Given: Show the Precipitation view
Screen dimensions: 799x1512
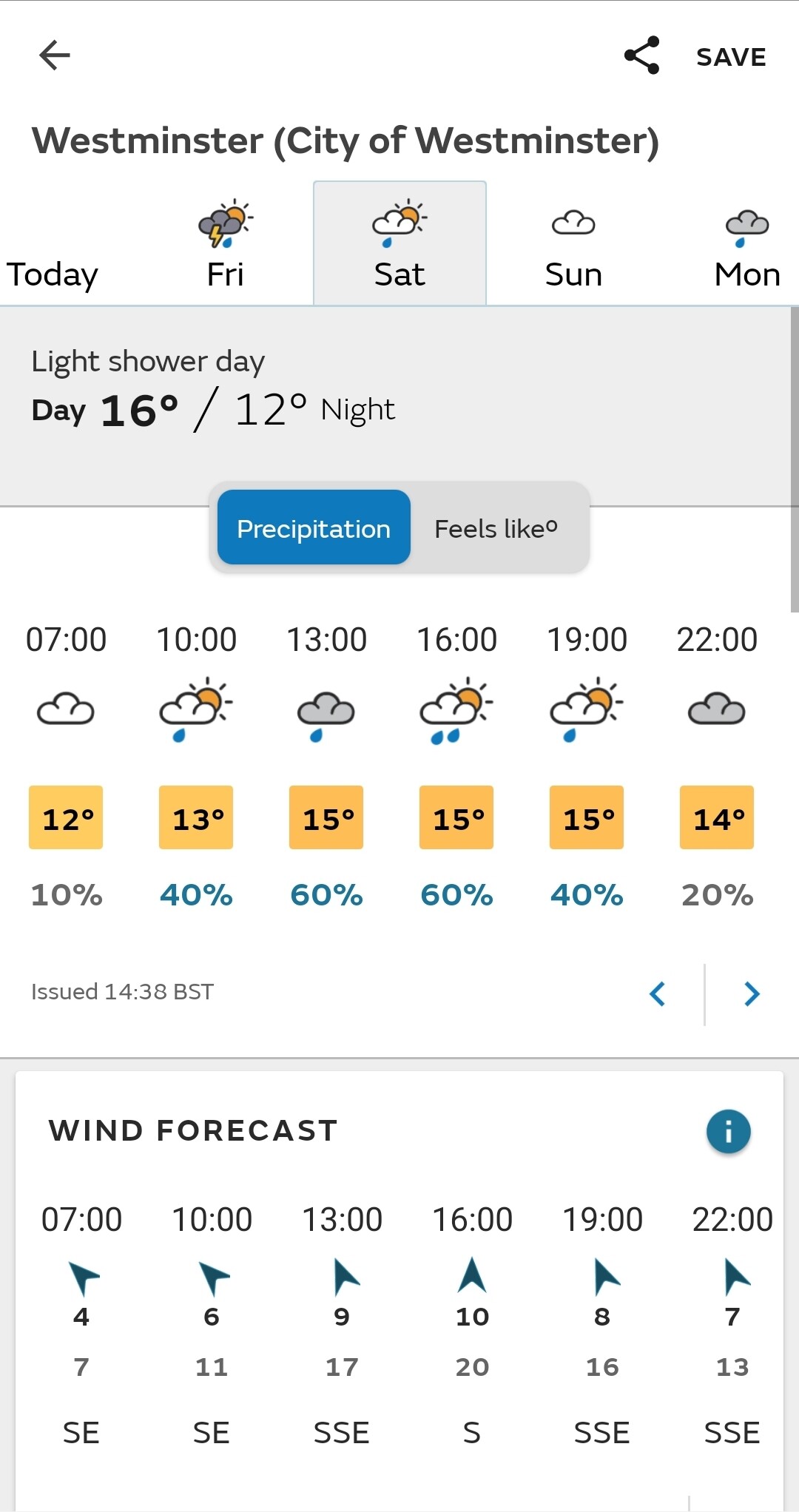Looking at the screenshot, I should 314,527.
